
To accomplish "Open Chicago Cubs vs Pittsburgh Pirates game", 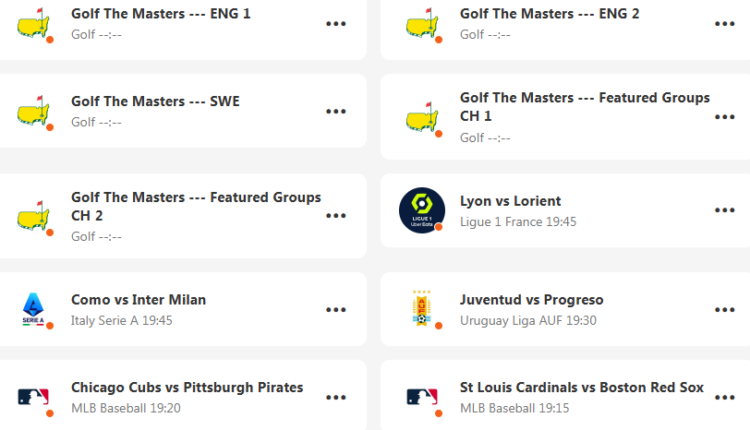I will tap(187, 388).
